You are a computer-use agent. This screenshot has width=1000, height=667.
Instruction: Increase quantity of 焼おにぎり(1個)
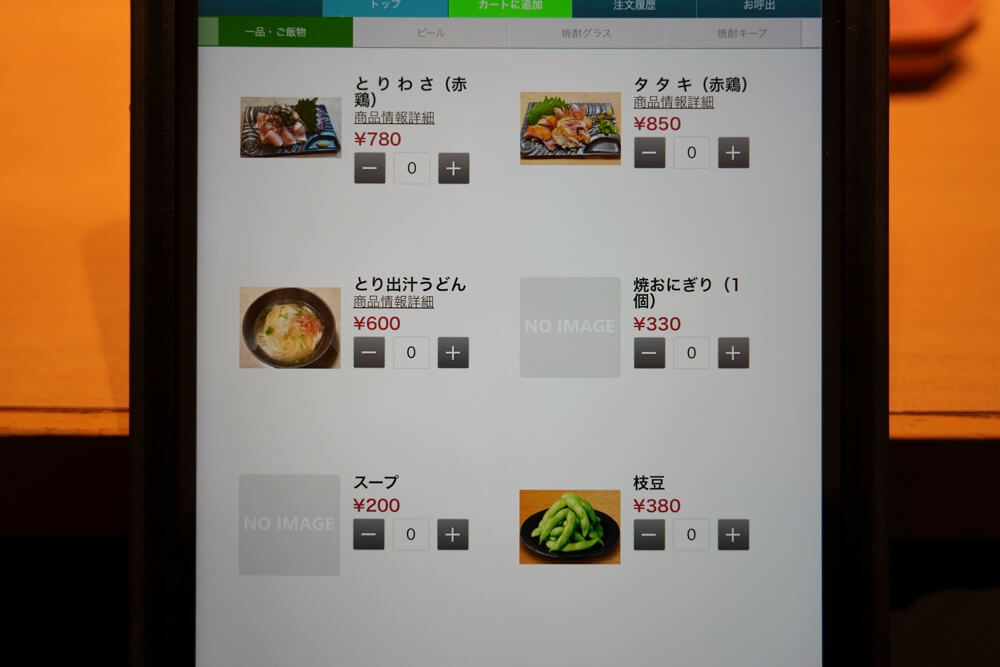click(x=733, y=352)
